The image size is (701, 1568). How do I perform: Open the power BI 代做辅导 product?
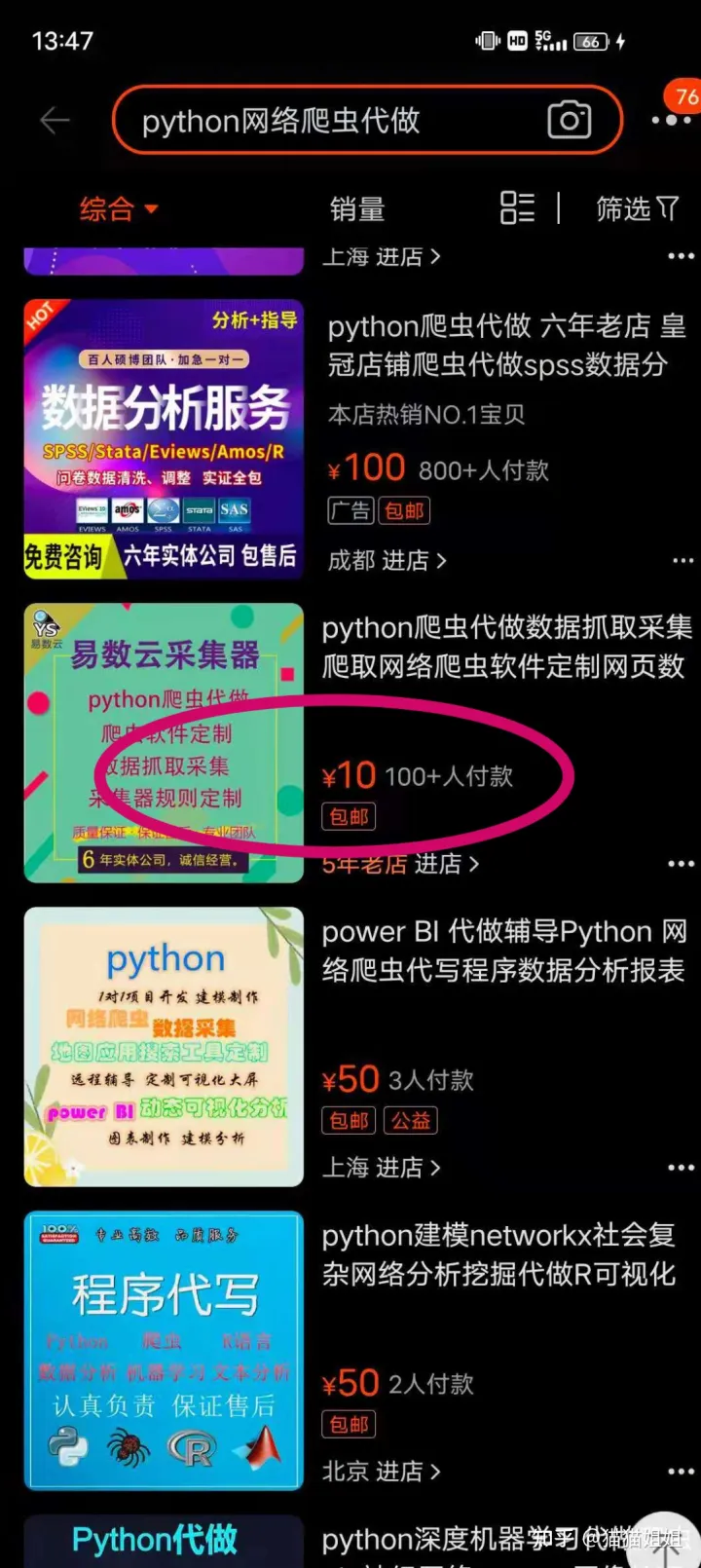coord(503,951)
